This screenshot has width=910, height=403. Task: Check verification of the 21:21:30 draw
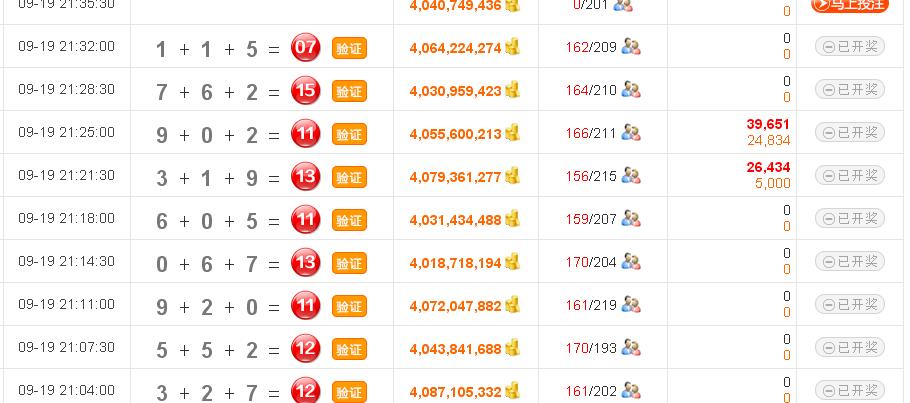349,177
